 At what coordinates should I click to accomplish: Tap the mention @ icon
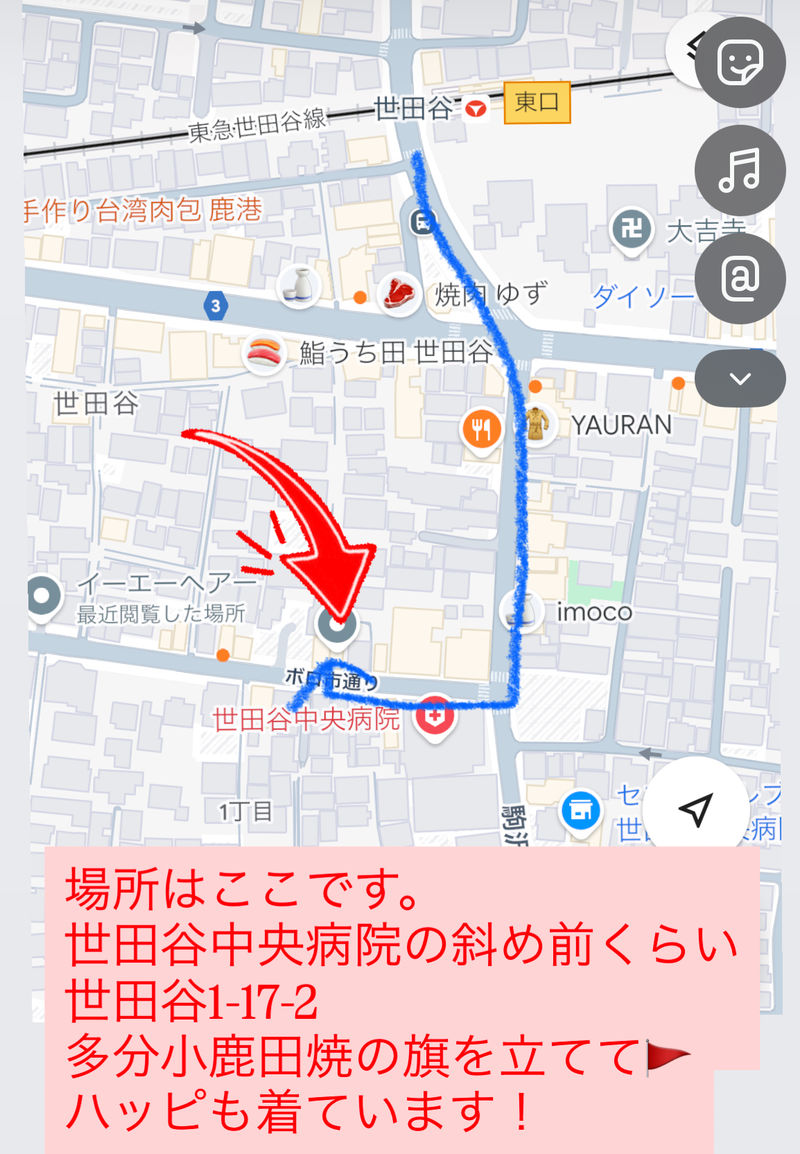[x=740, y=279]
